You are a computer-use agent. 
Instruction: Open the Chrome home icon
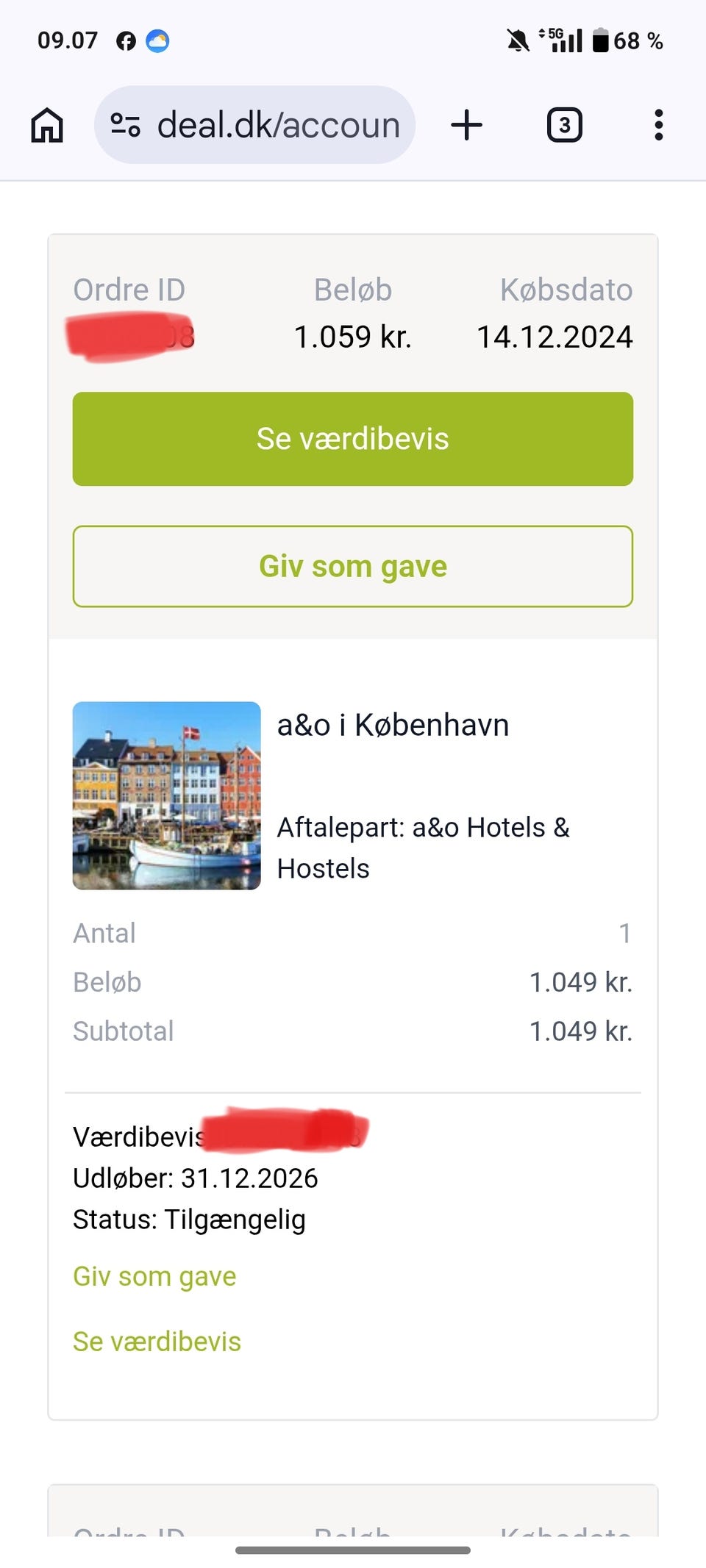tap(46, 124)
